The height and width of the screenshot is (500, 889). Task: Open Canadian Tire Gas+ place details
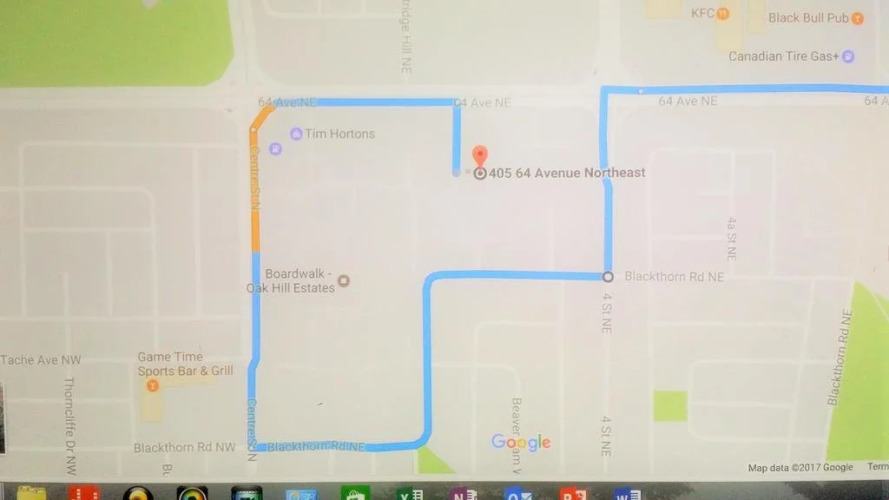[848, 56]
